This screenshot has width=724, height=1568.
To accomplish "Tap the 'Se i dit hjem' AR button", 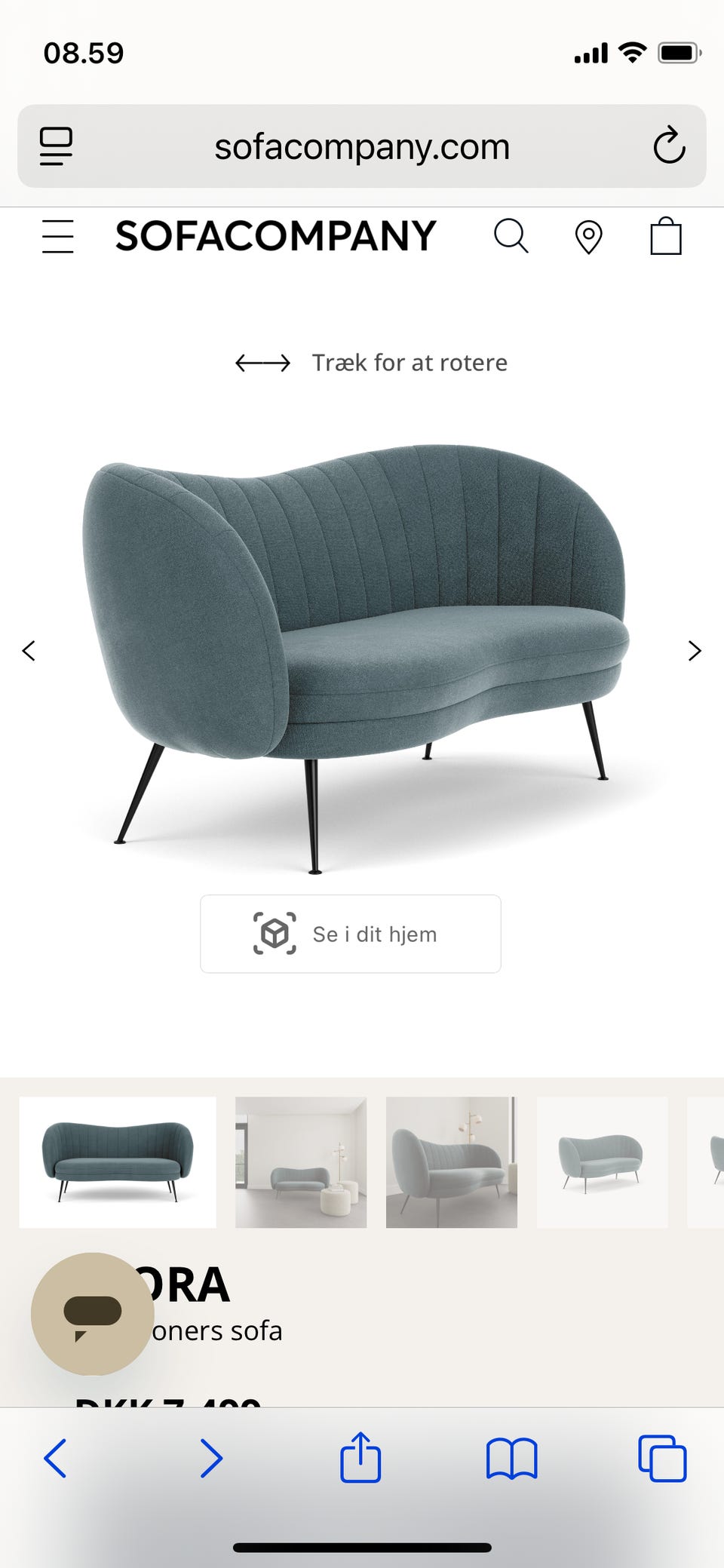I will tap(350, 934).
